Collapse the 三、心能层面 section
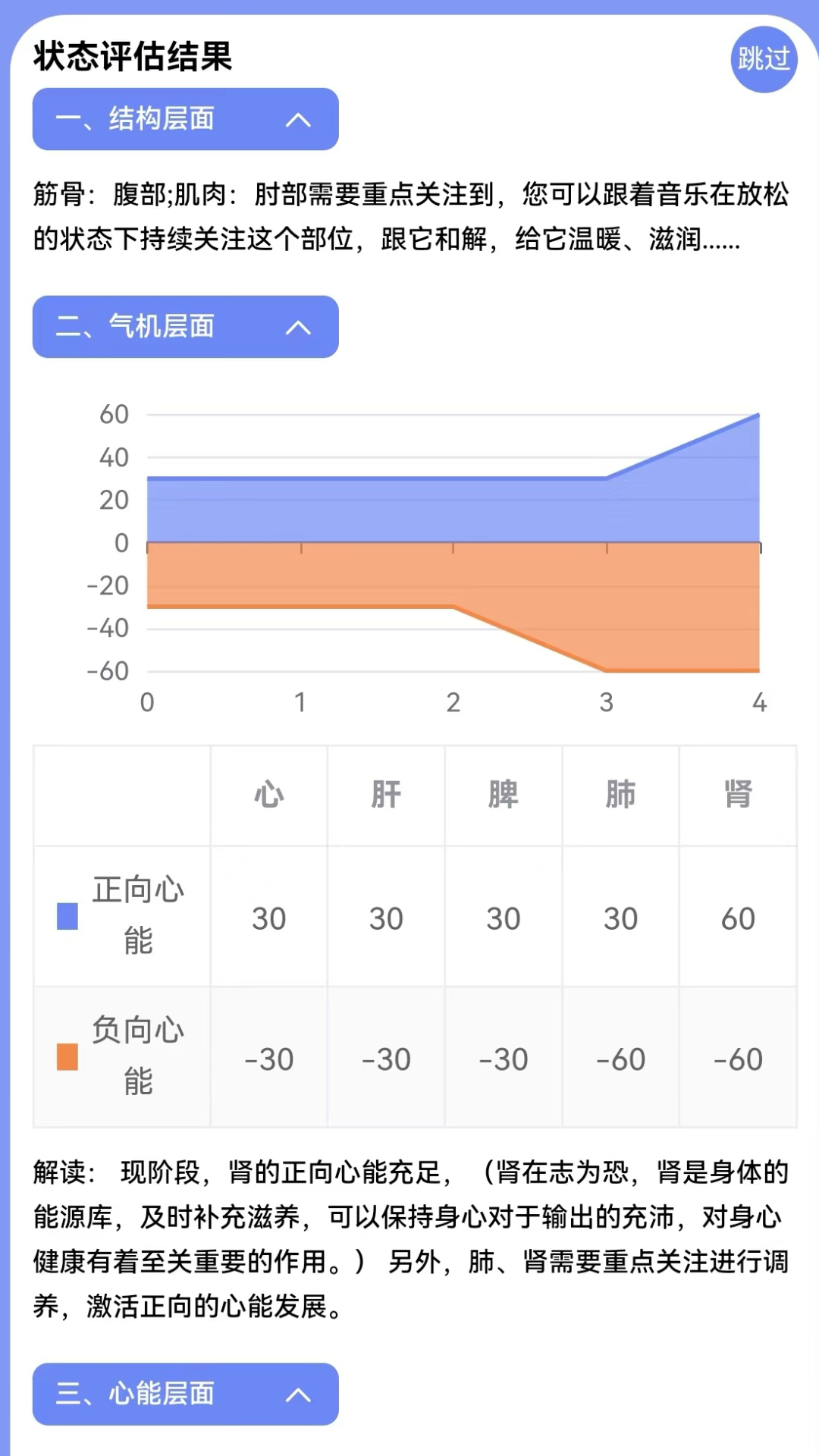 coord(298,1395)
